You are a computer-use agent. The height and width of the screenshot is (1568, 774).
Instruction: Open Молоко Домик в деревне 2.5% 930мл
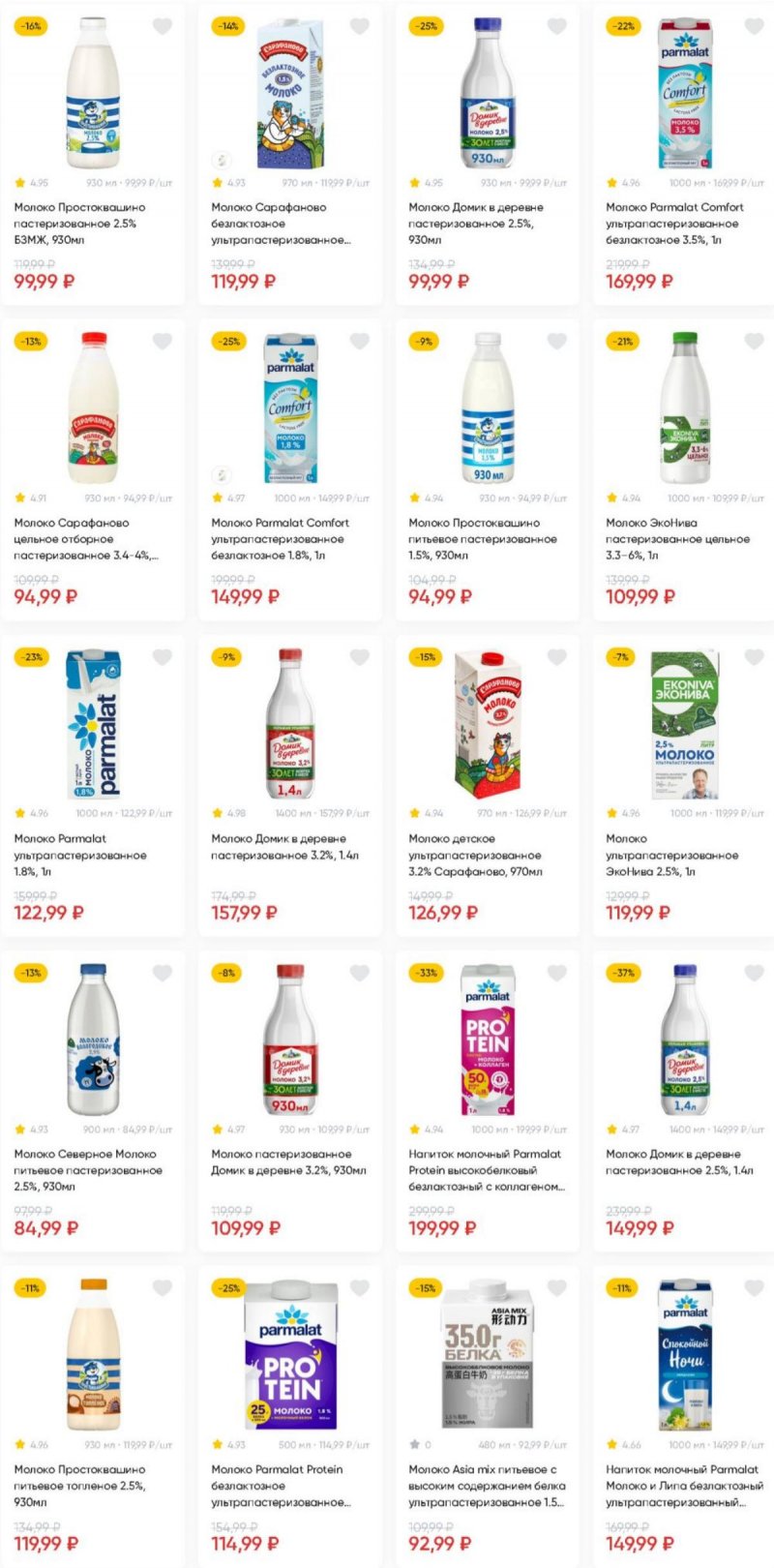click(x=488, y=155)
